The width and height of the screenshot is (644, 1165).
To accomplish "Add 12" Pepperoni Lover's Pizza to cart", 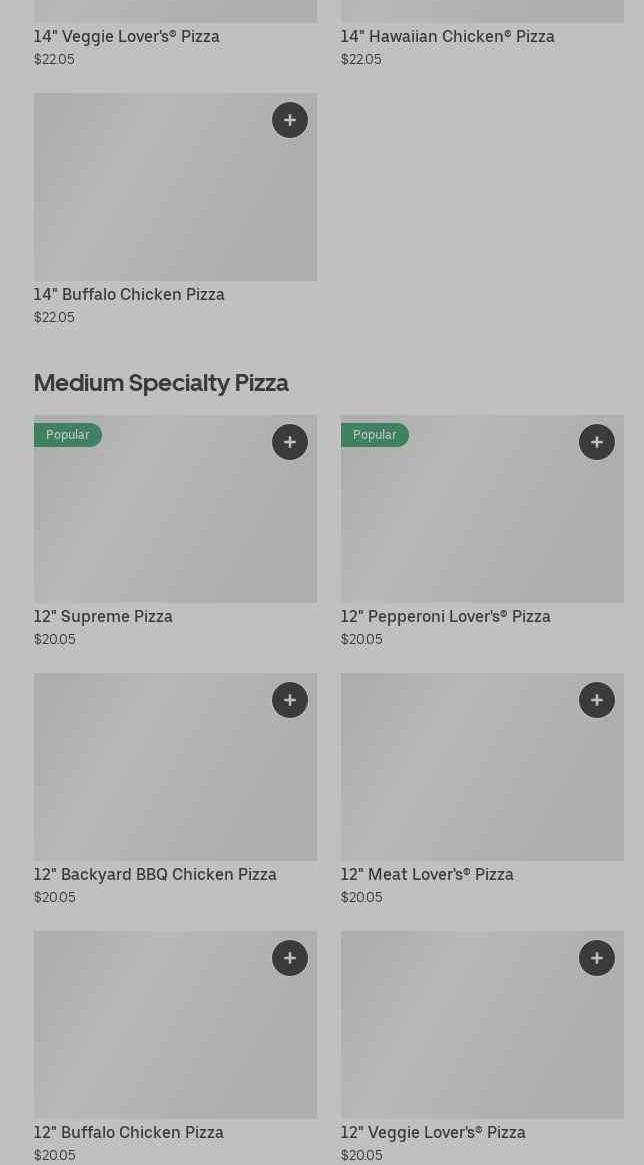I will click(597, 442).
